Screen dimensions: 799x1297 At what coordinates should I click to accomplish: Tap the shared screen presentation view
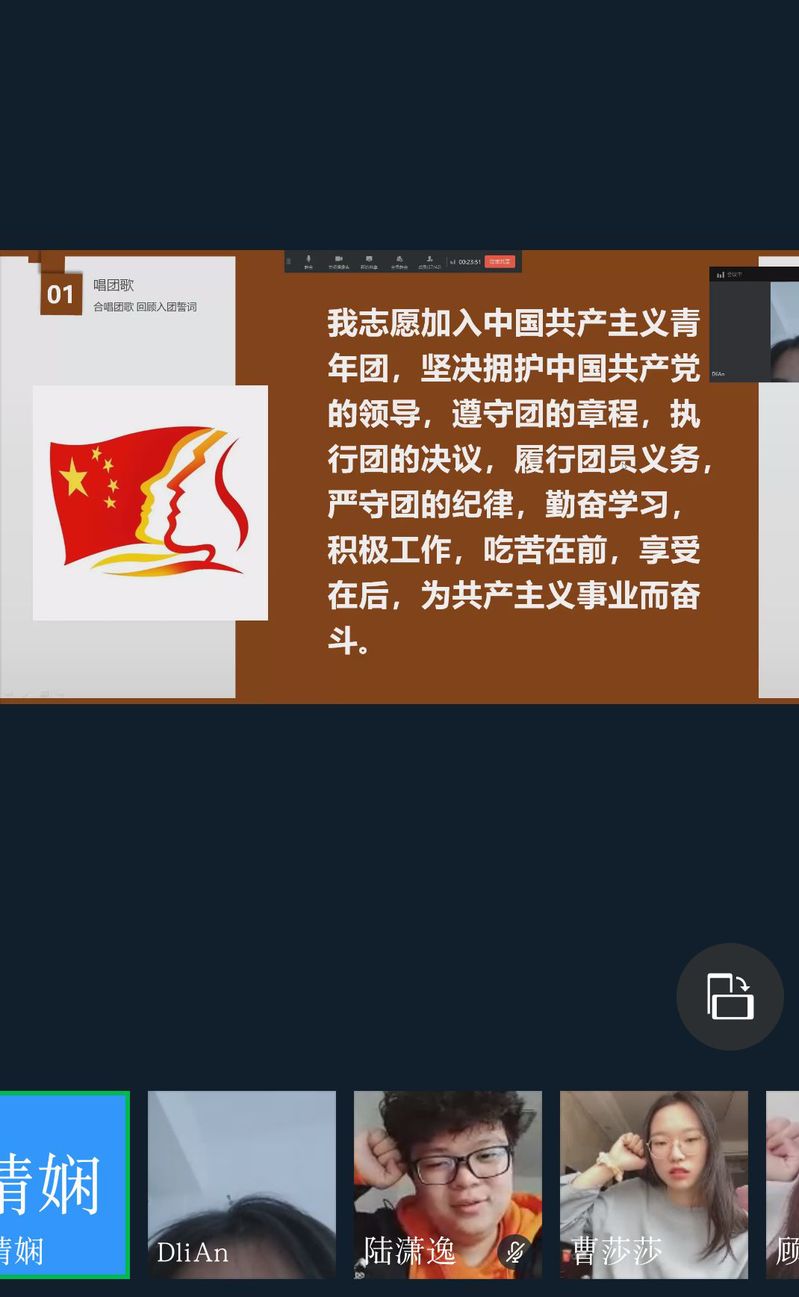pyautogui.click(x=399, y=477)
